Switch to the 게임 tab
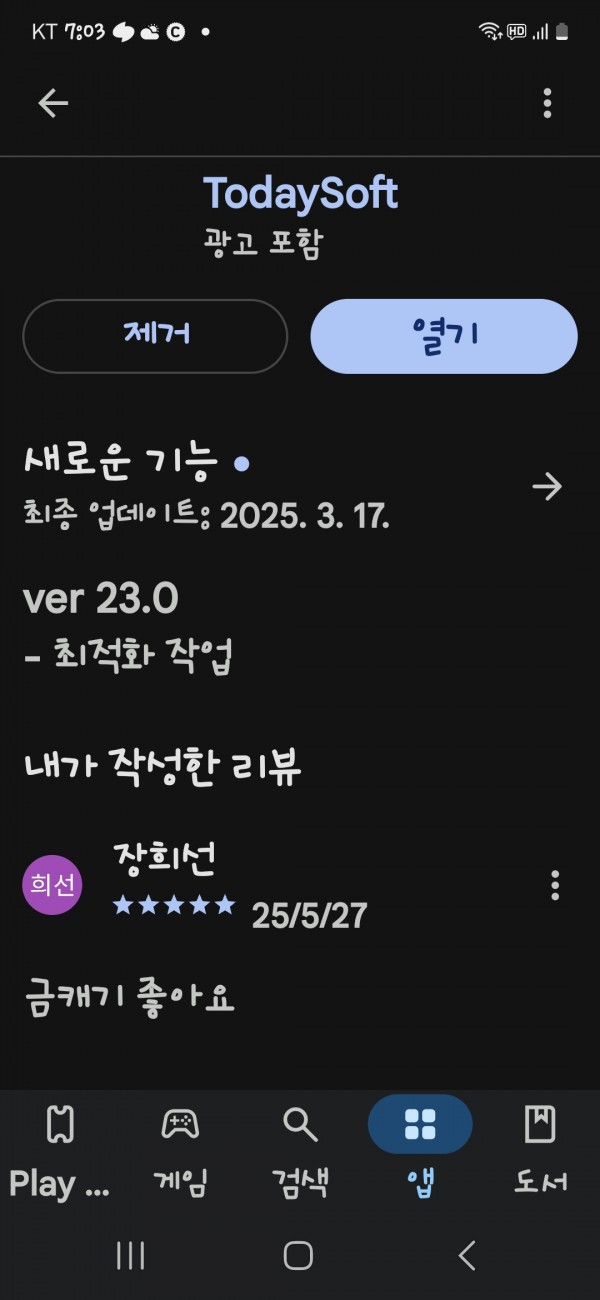Image resolution: width=600 pixels, height=1300 pixels. tap(180, 1152)
